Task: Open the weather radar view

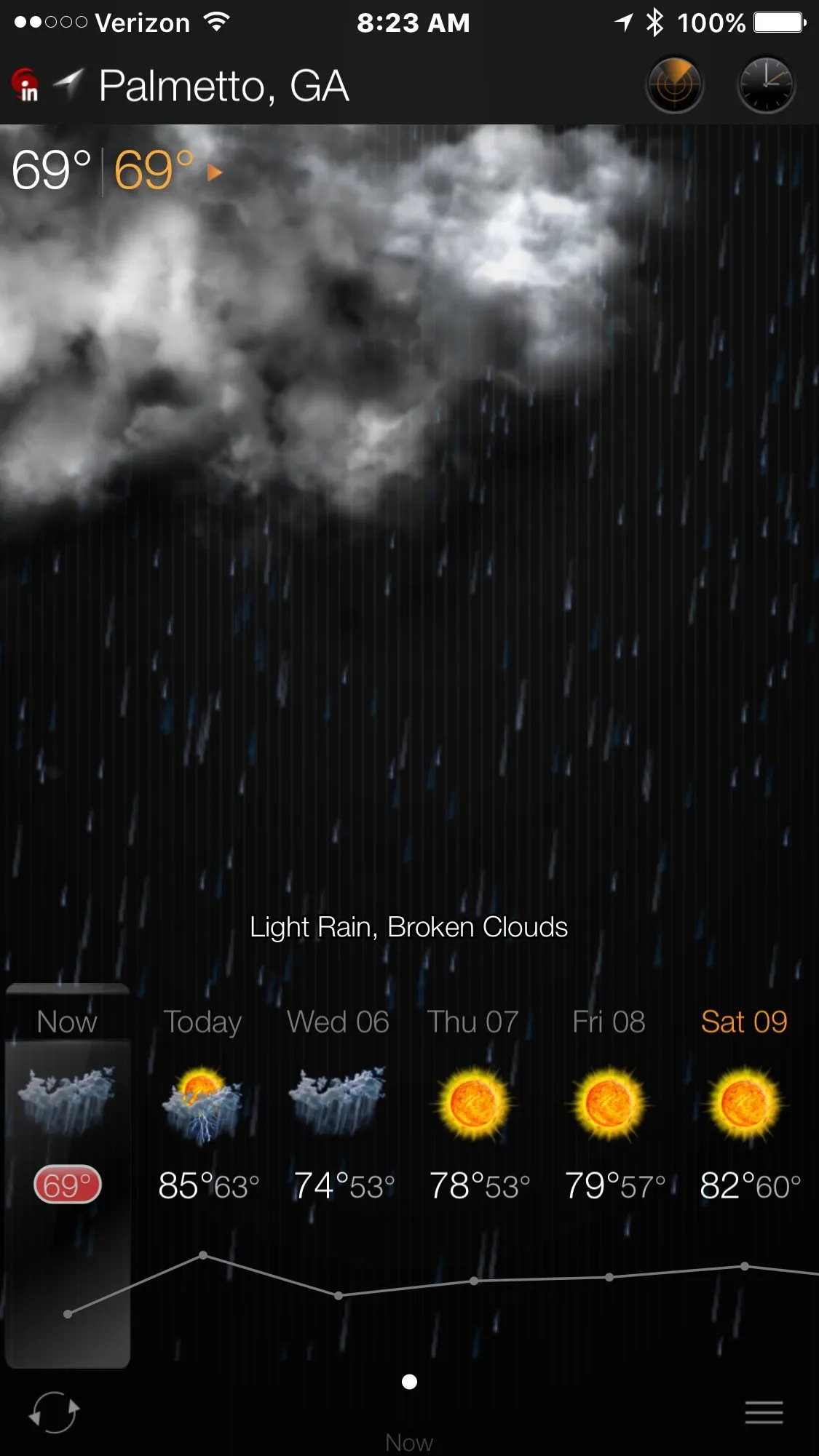Action: pyautogui.click(x=674, y=85)
